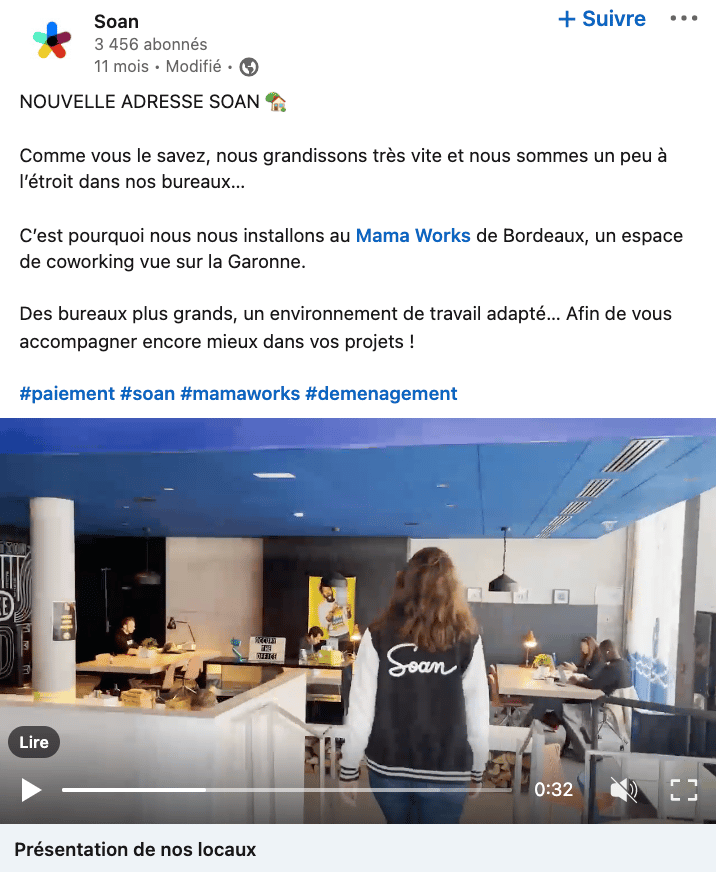This screenshot has width=716, height=872.
Task: Open the Mama Works link
Action: pos(413,236)
